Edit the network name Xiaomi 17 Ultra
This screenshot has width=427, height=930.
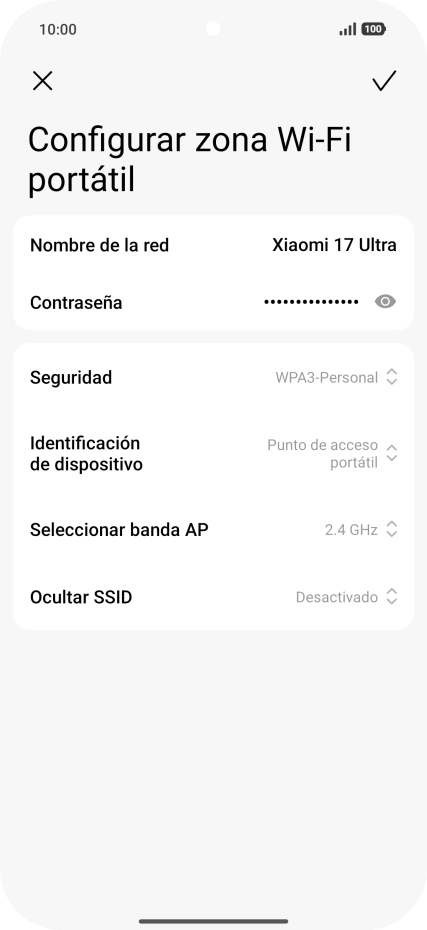(214, 245)
